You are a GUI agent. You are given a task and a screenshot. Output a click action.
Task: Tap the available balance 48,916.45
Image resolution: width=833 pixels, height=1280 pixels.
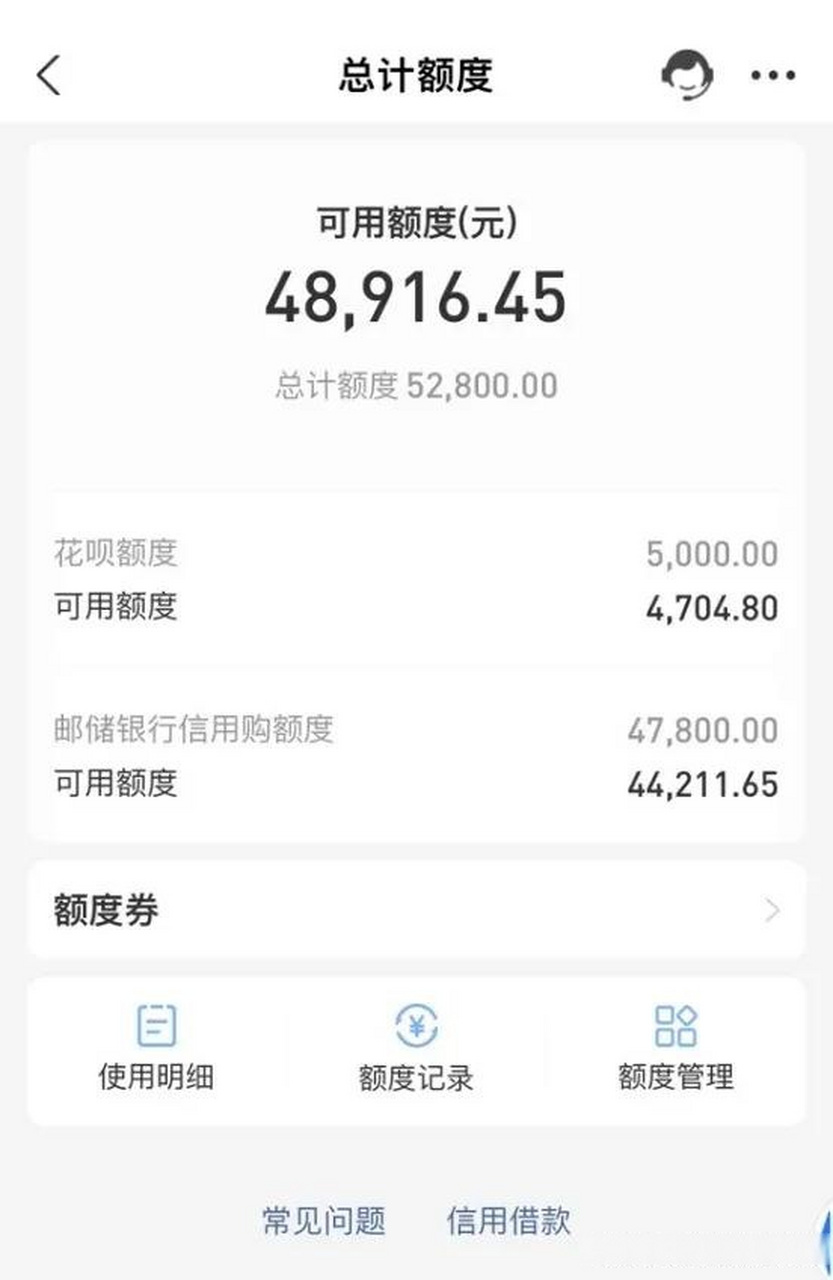point(416,299)
